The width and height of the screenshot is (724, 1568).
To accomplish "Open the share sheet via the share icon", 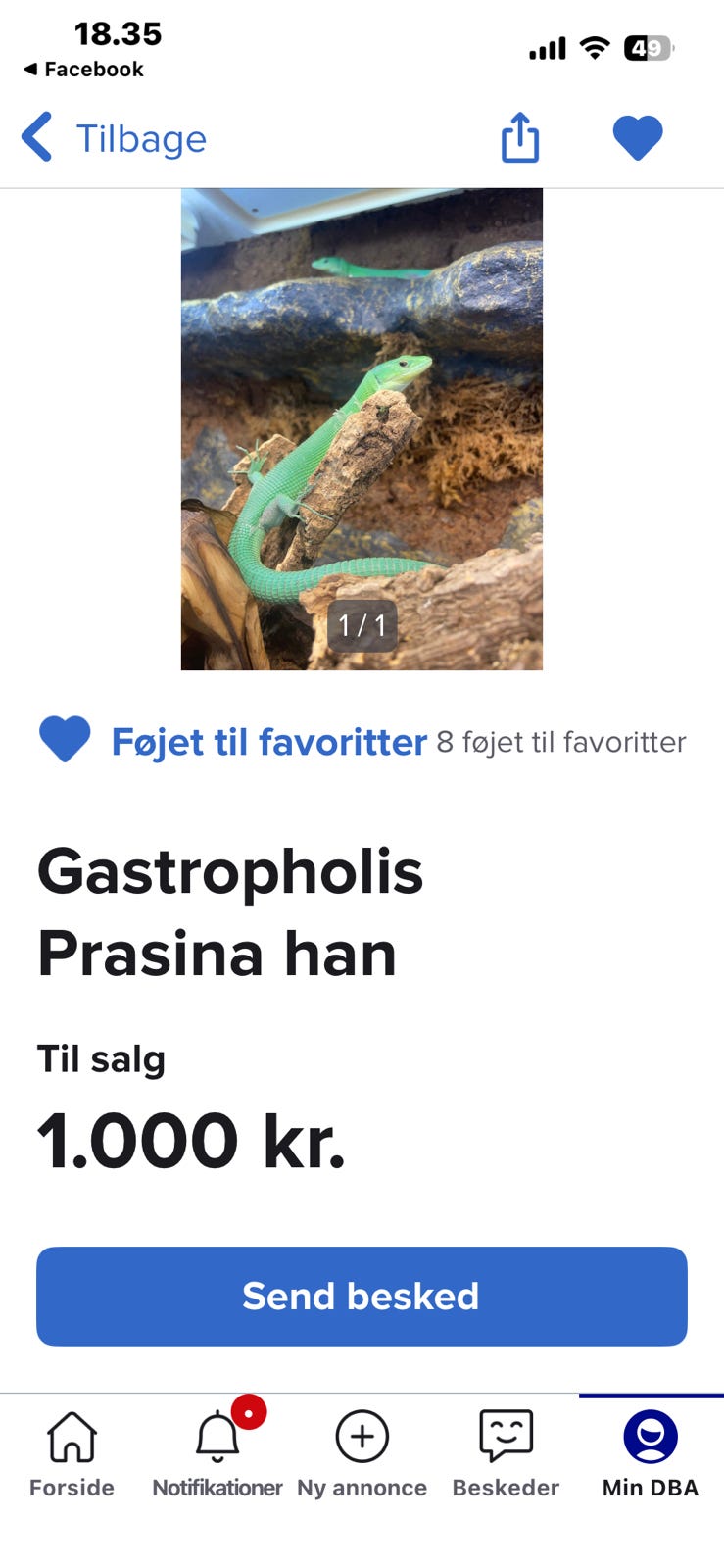I will coord(519,137).
